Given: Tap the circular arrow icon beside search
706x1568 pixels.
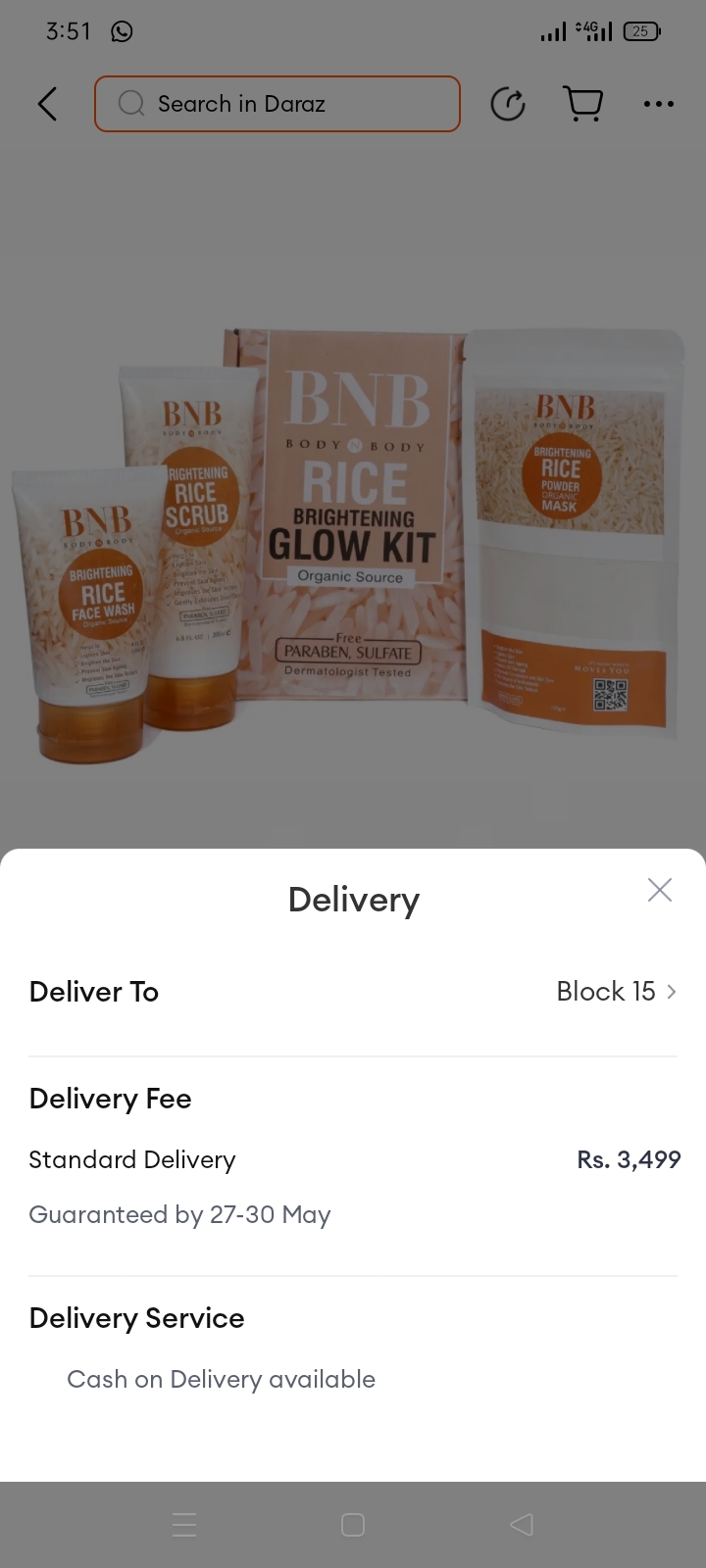Looking at the screenshot, I should coord(508,104).
